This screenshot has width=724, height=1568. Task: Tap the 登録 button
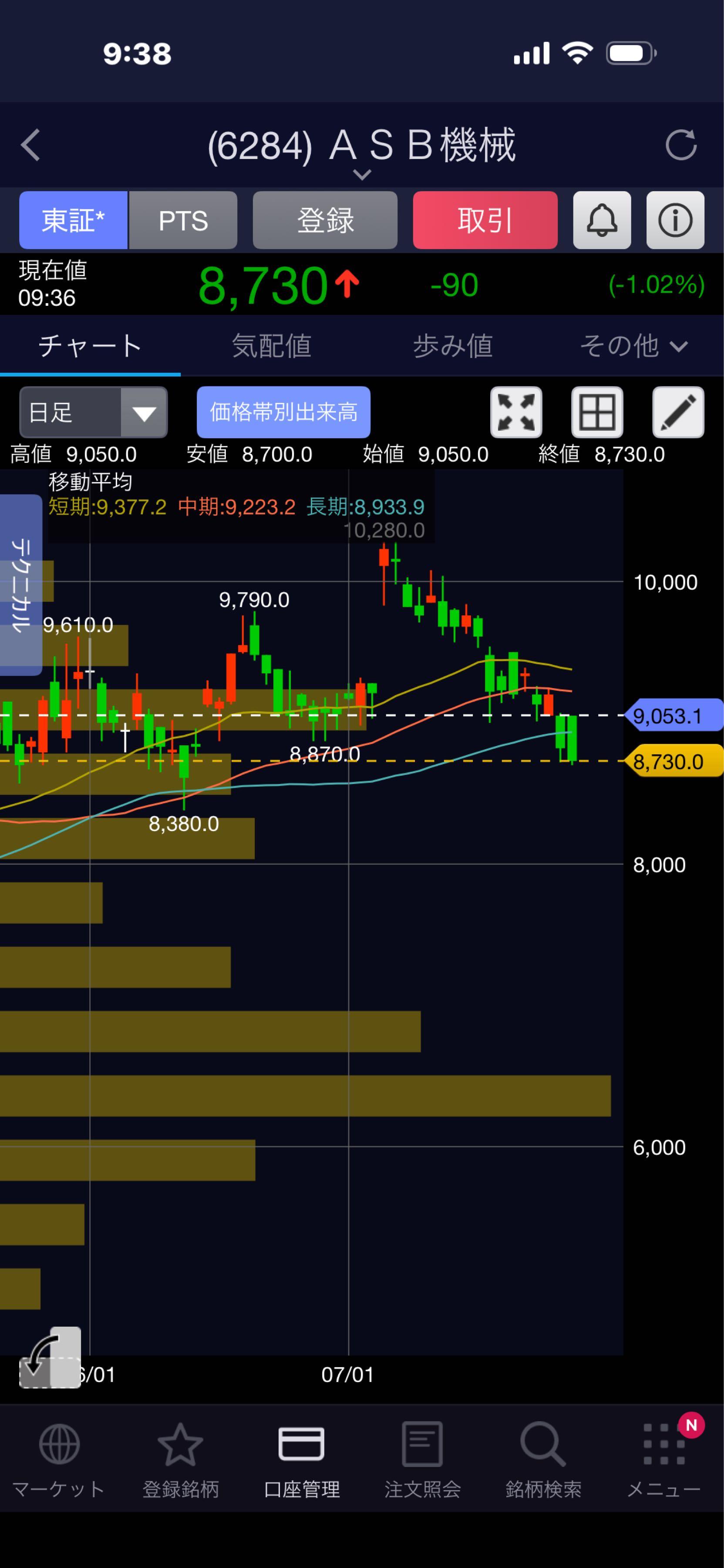325,220
